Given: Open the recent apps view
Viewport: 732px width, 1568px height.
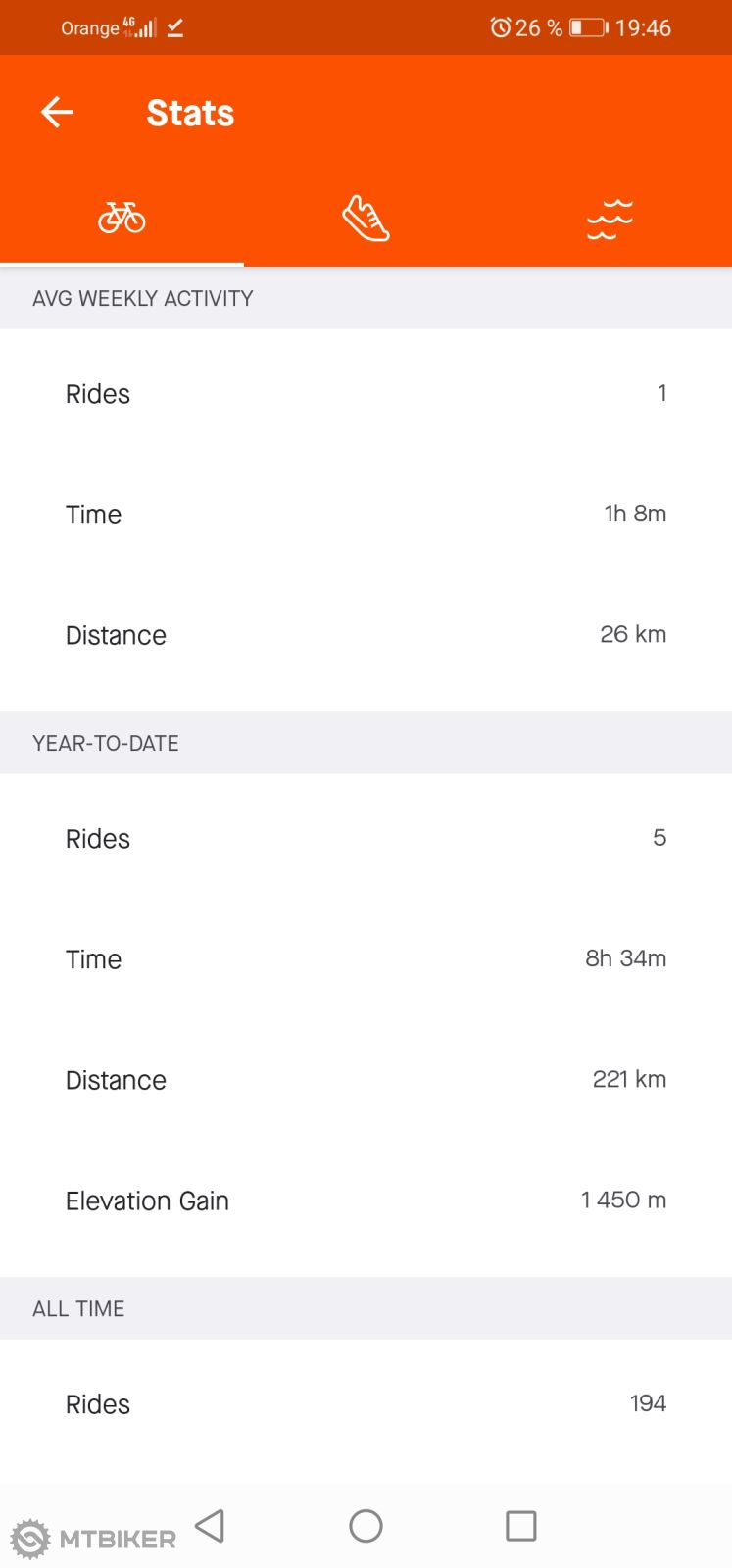Looking at the screenshot, I should tap(520, 1526).
